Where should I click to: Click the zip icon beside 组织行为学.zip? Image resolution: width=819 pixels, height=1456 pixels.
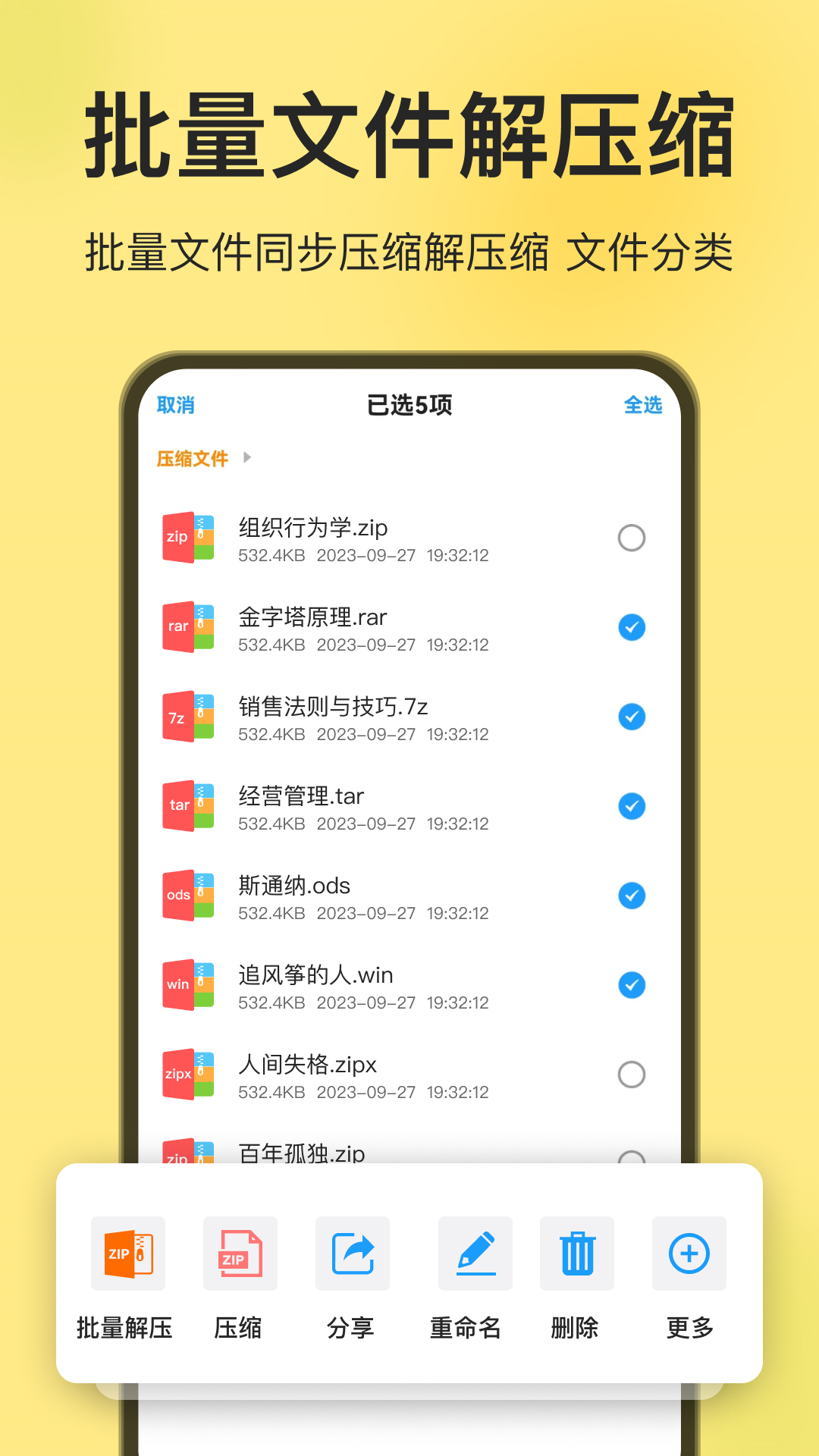point(187,538)
